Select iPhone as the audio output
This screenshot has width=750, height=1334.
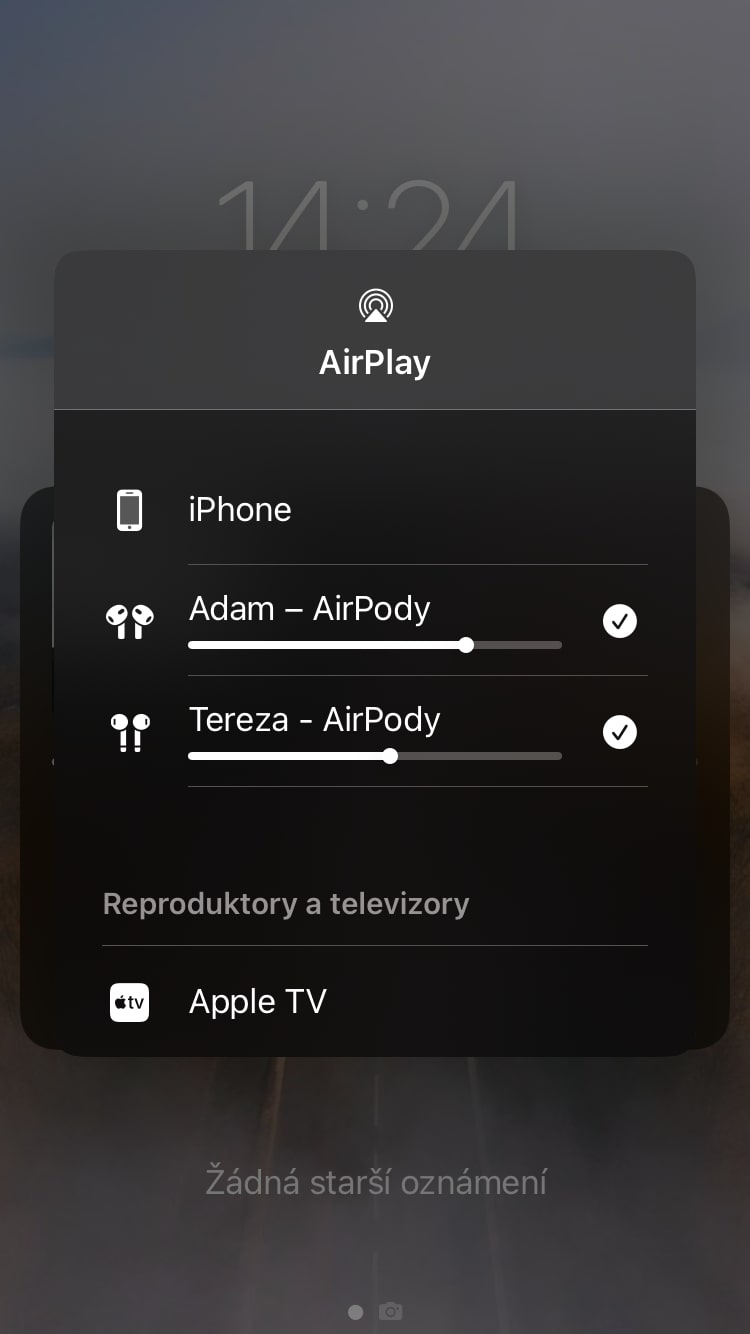coord(375,510)
